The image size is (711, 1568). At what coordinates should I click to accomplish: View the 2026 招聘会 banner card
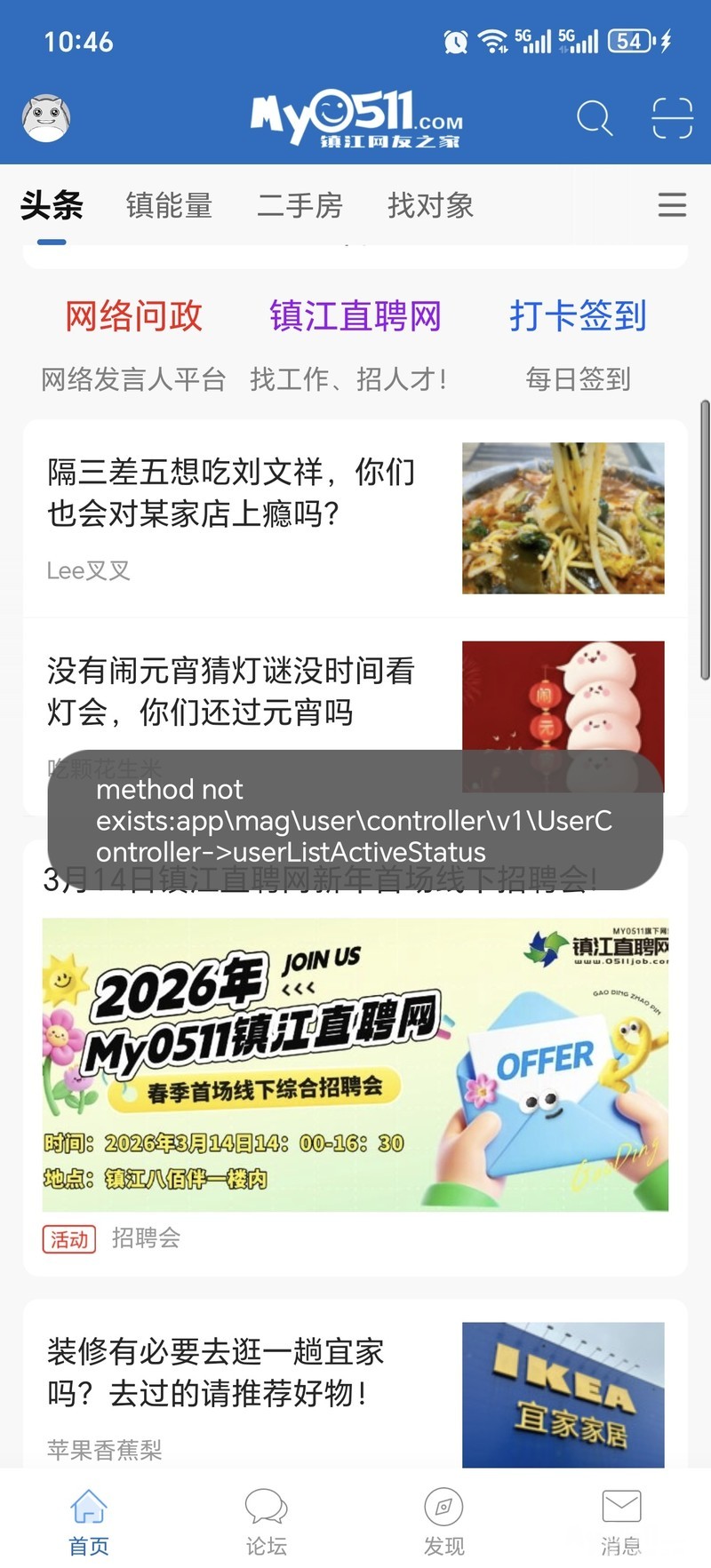355,1064
